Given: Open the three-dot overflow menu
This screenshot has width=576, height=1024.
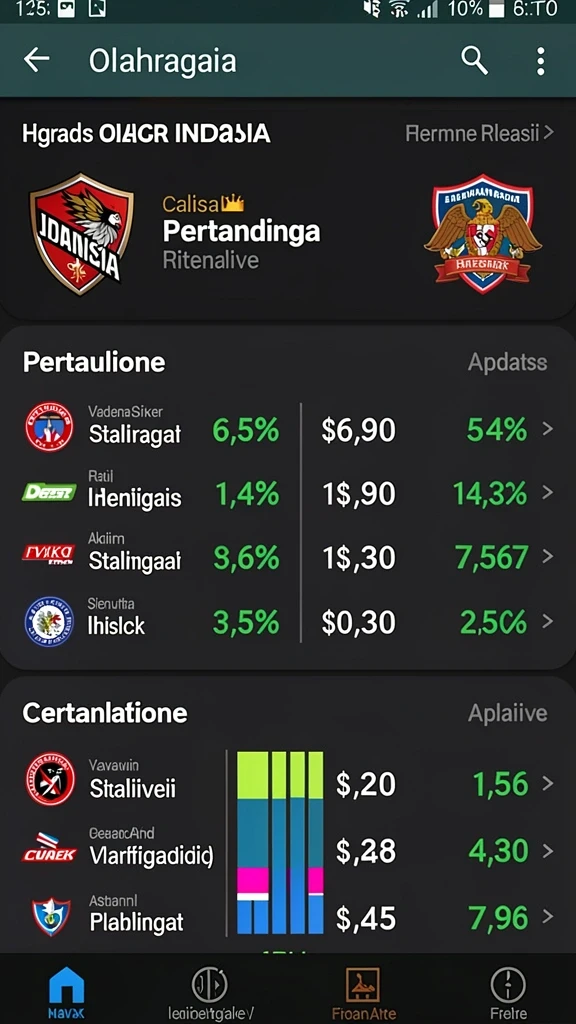Looking at the screenshot, I should (x=540, y=61).
